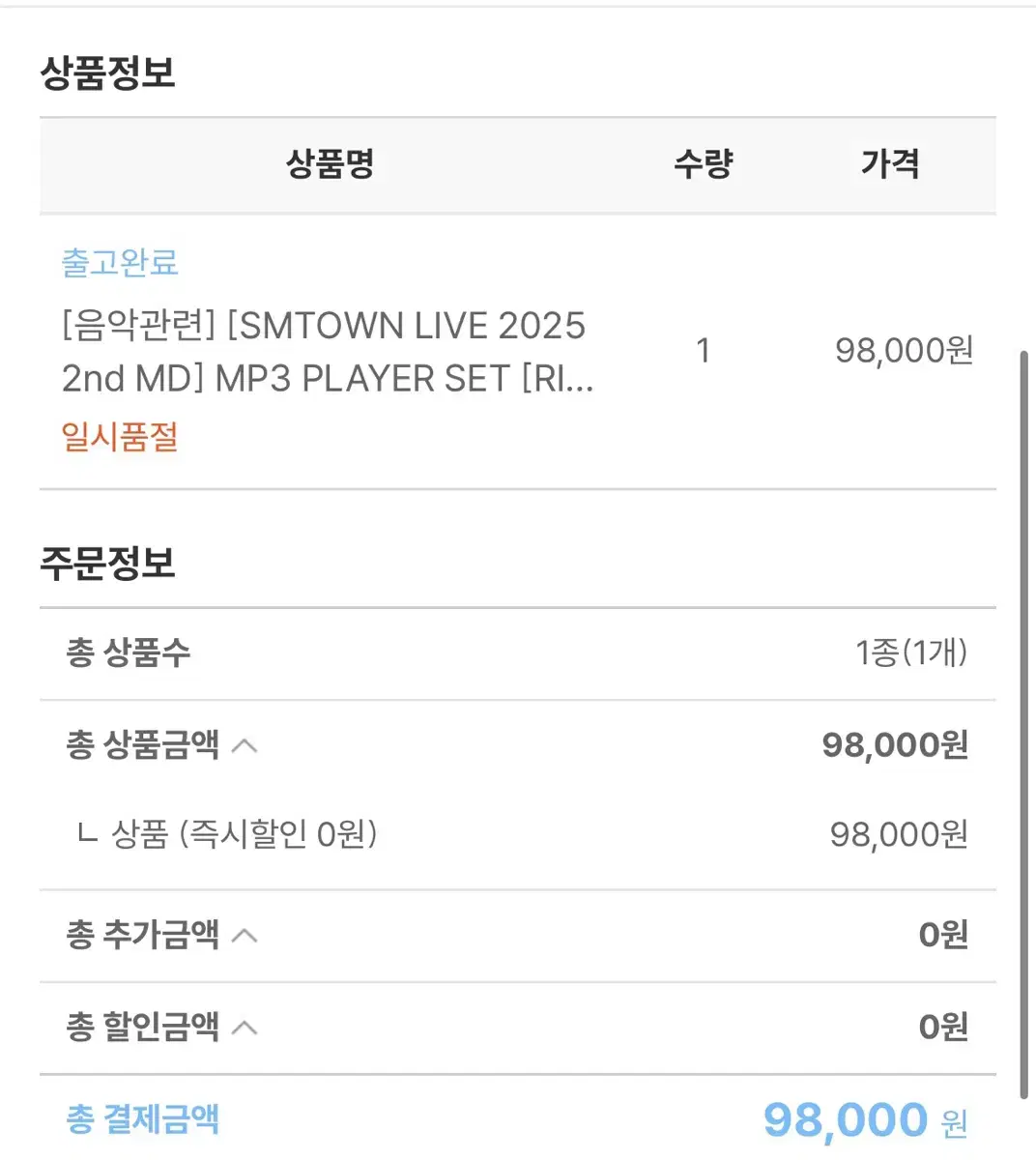This screenshot has width=1036, height=1160.
Task: Click the 출고완료 shipping status link
Action: pos(117,262)
